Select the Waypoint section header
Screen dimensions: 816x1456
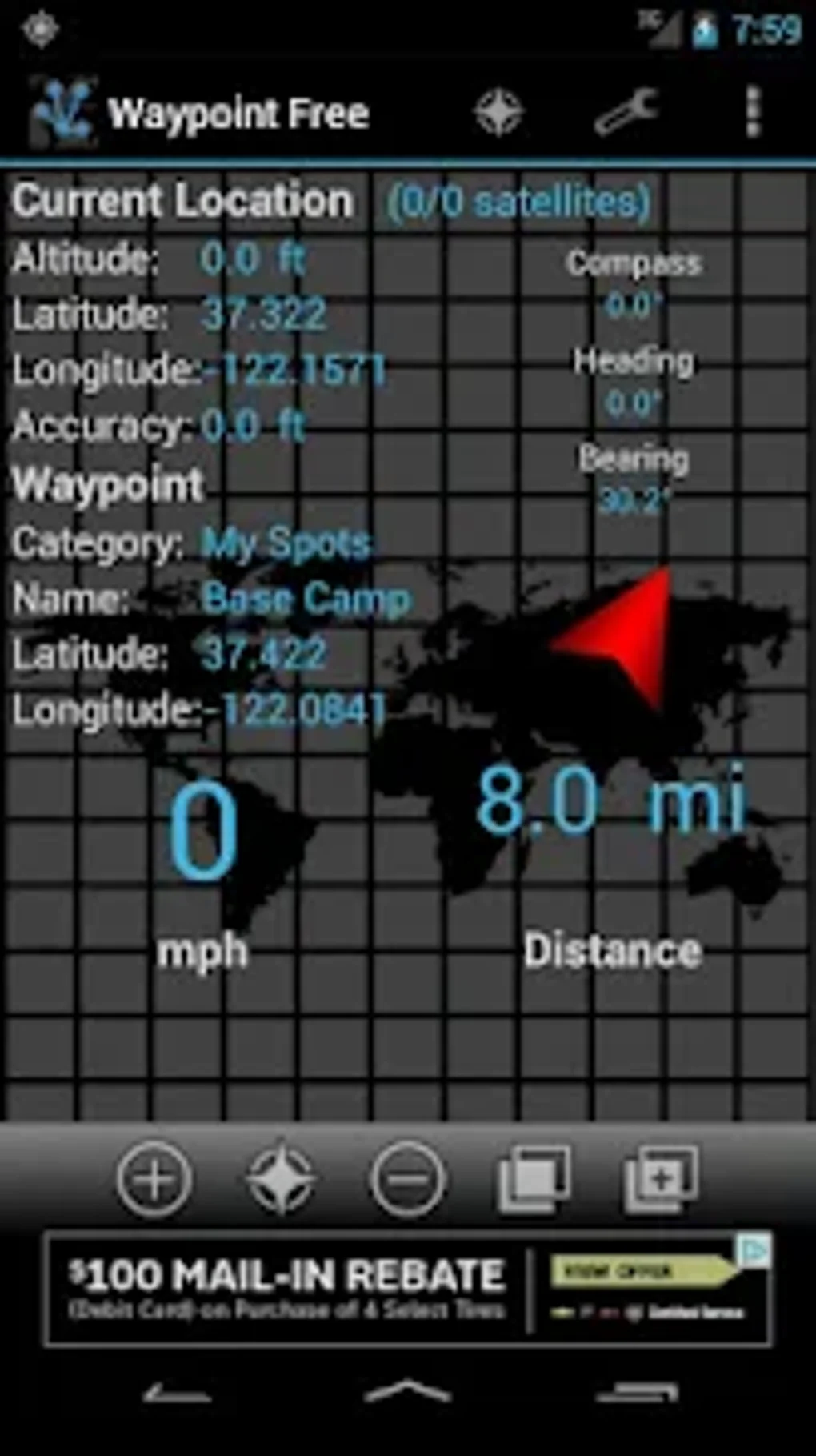[x=107, y=483]
